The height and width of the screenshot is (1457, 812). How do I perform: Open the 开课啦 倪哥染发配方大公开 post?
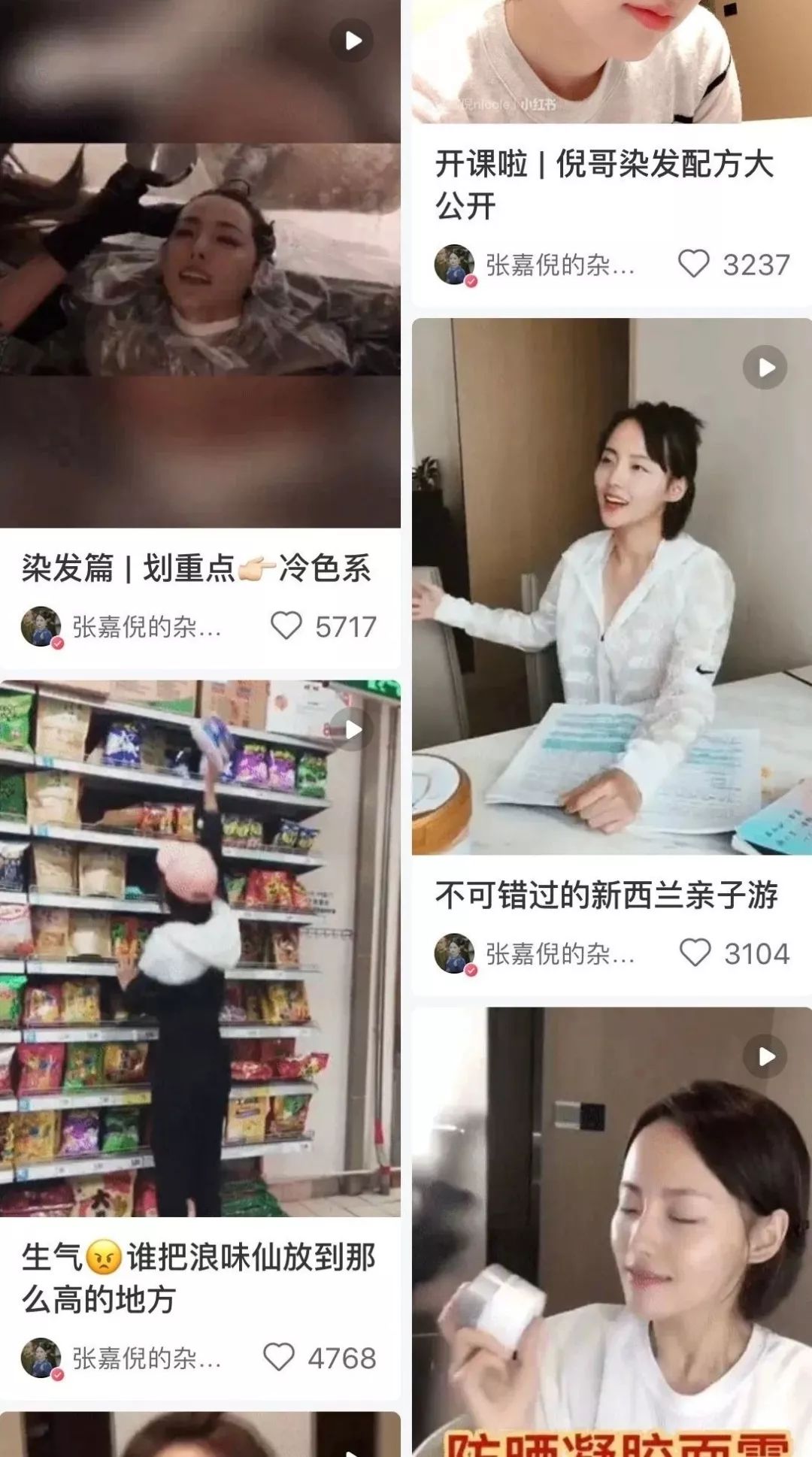pyautogui.click(x=604, y=183)
